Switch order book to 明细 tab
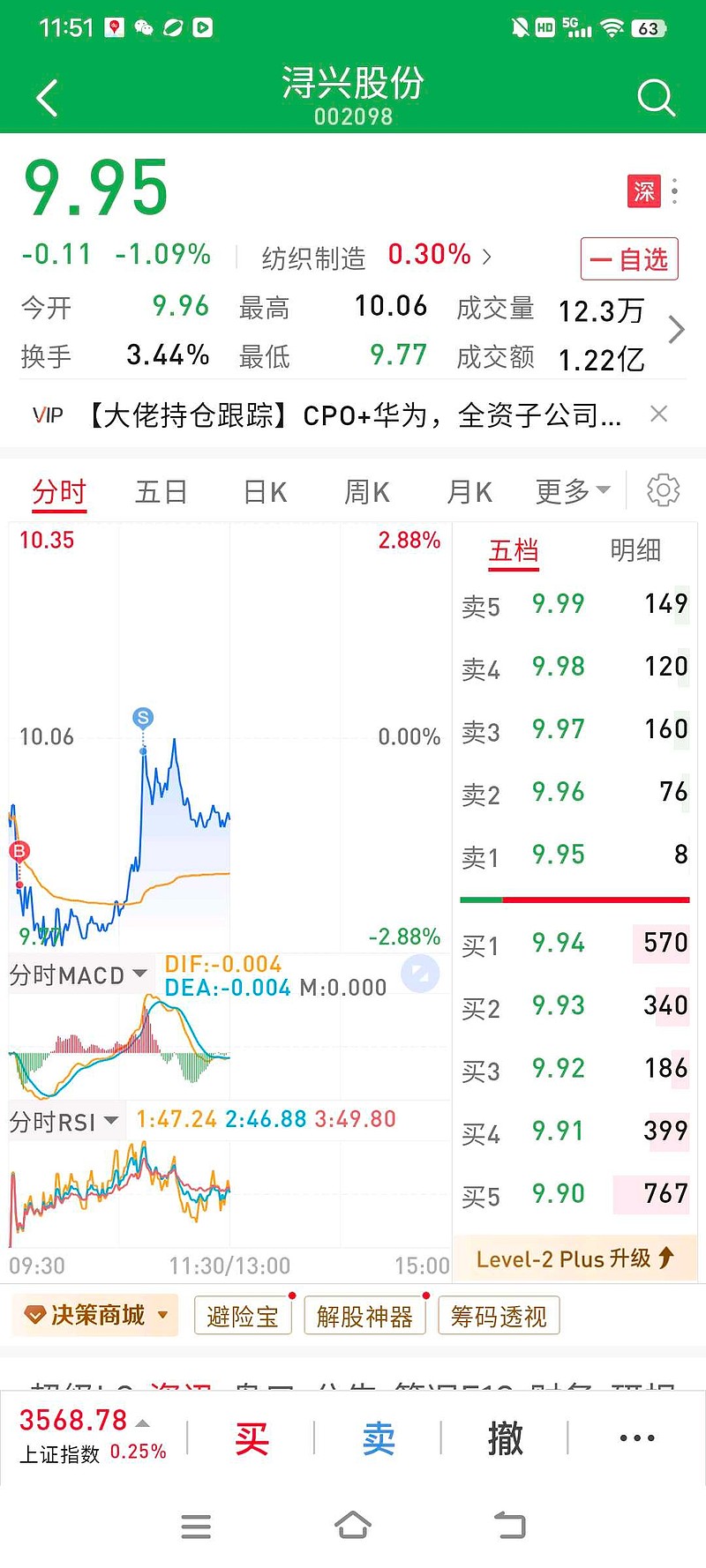Screen dimensions: 706x1568 [635, 550]
